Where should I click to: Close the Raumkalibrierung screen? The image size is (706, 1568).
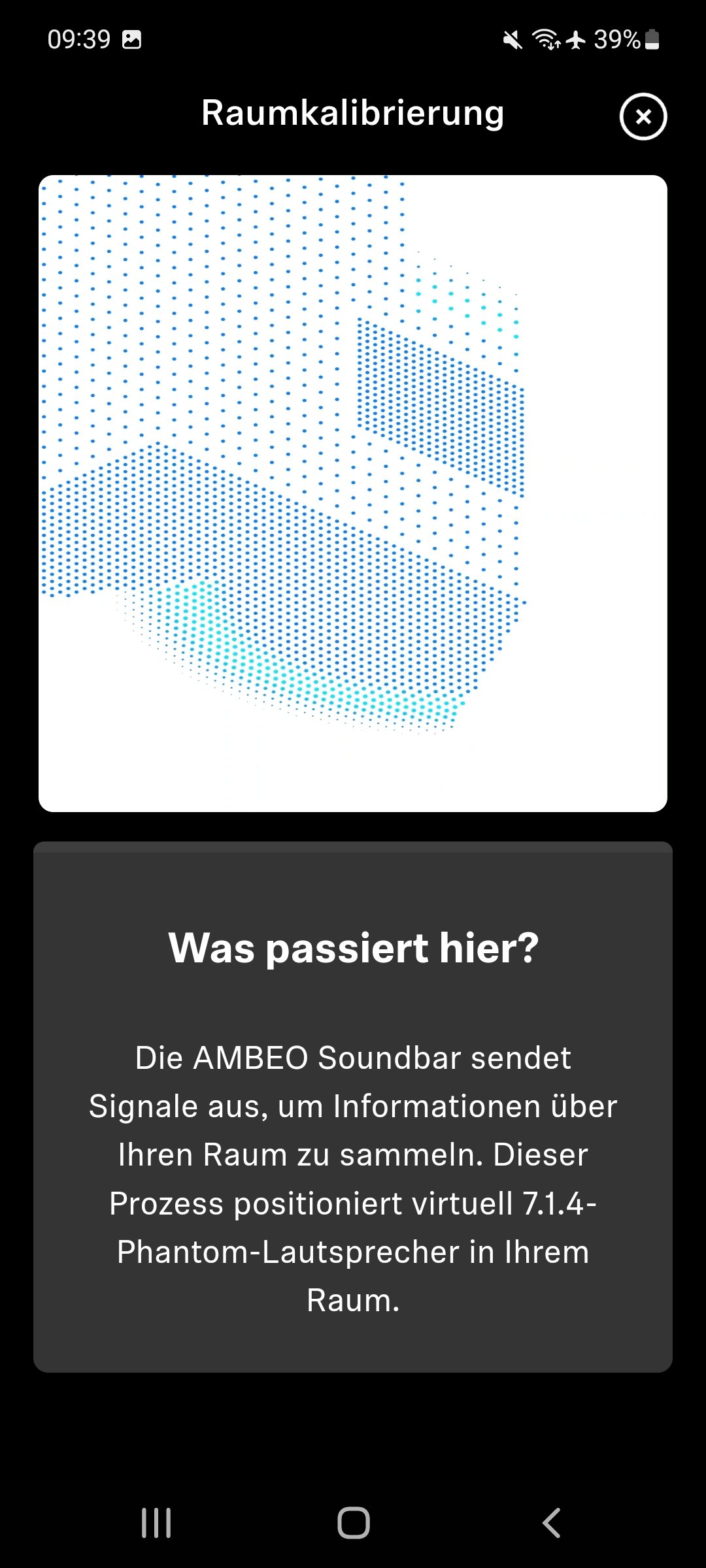643,116
